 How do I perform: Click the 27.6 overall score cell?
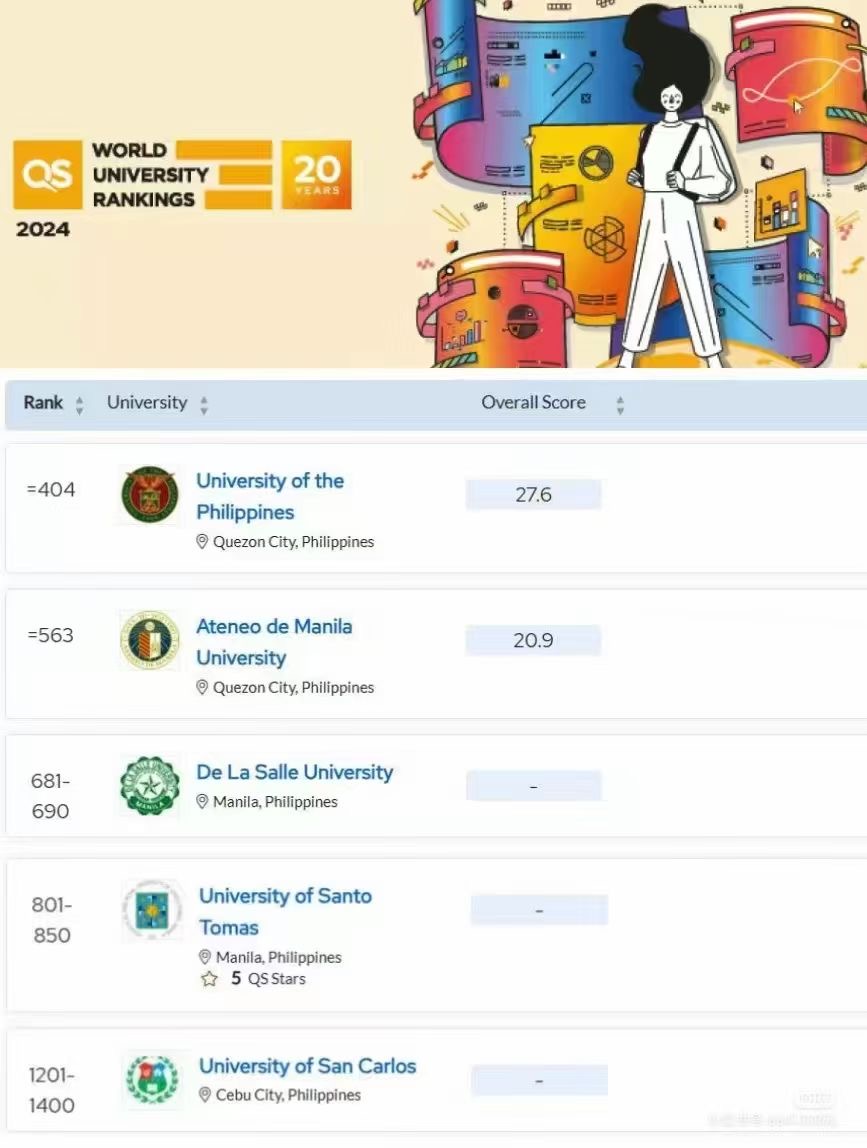[533, 493]
